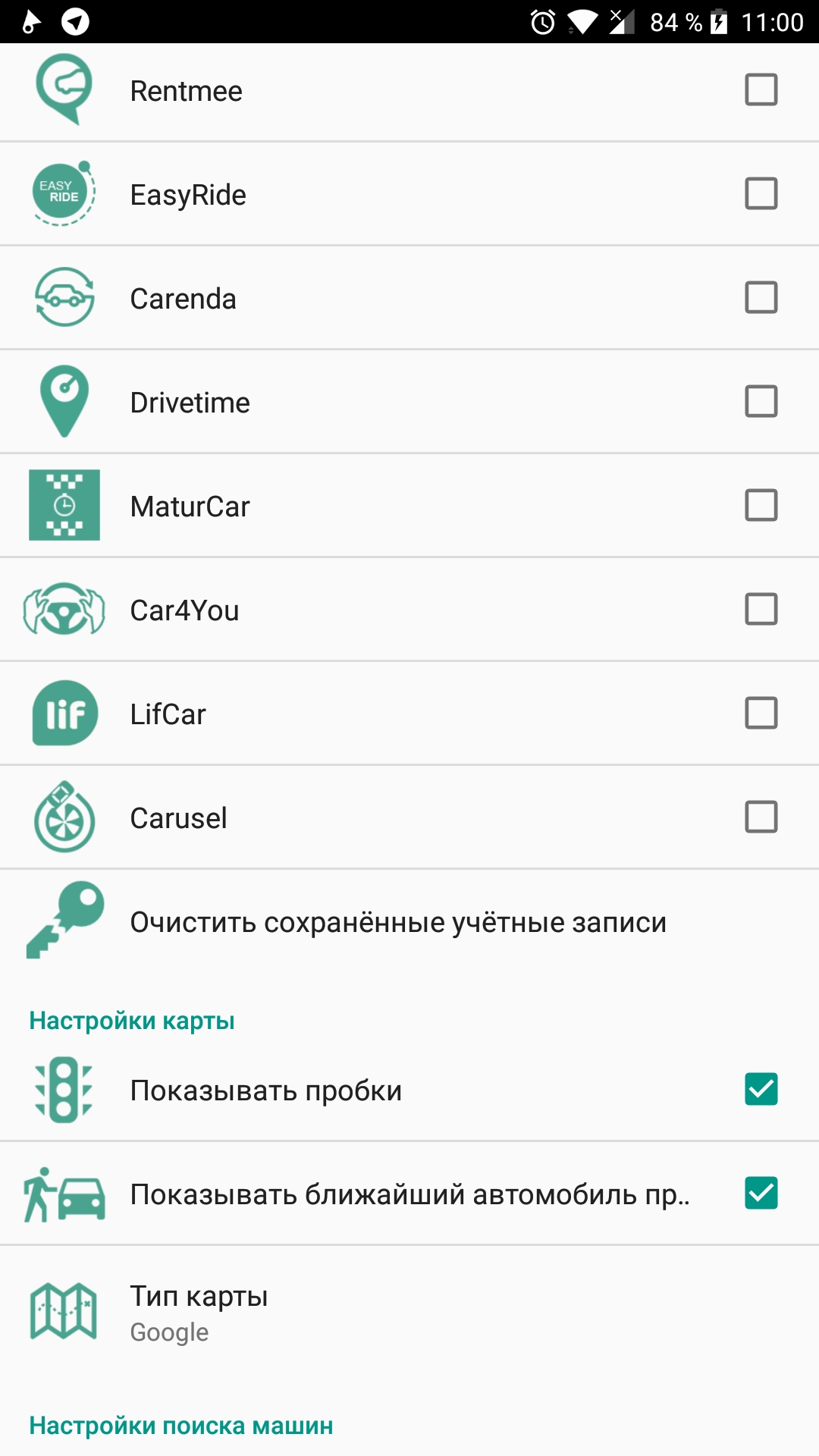This screenshot has width=819, height=1456.
Task: Check the Rentmee checkbox
Action: click(x=761, y=89)
